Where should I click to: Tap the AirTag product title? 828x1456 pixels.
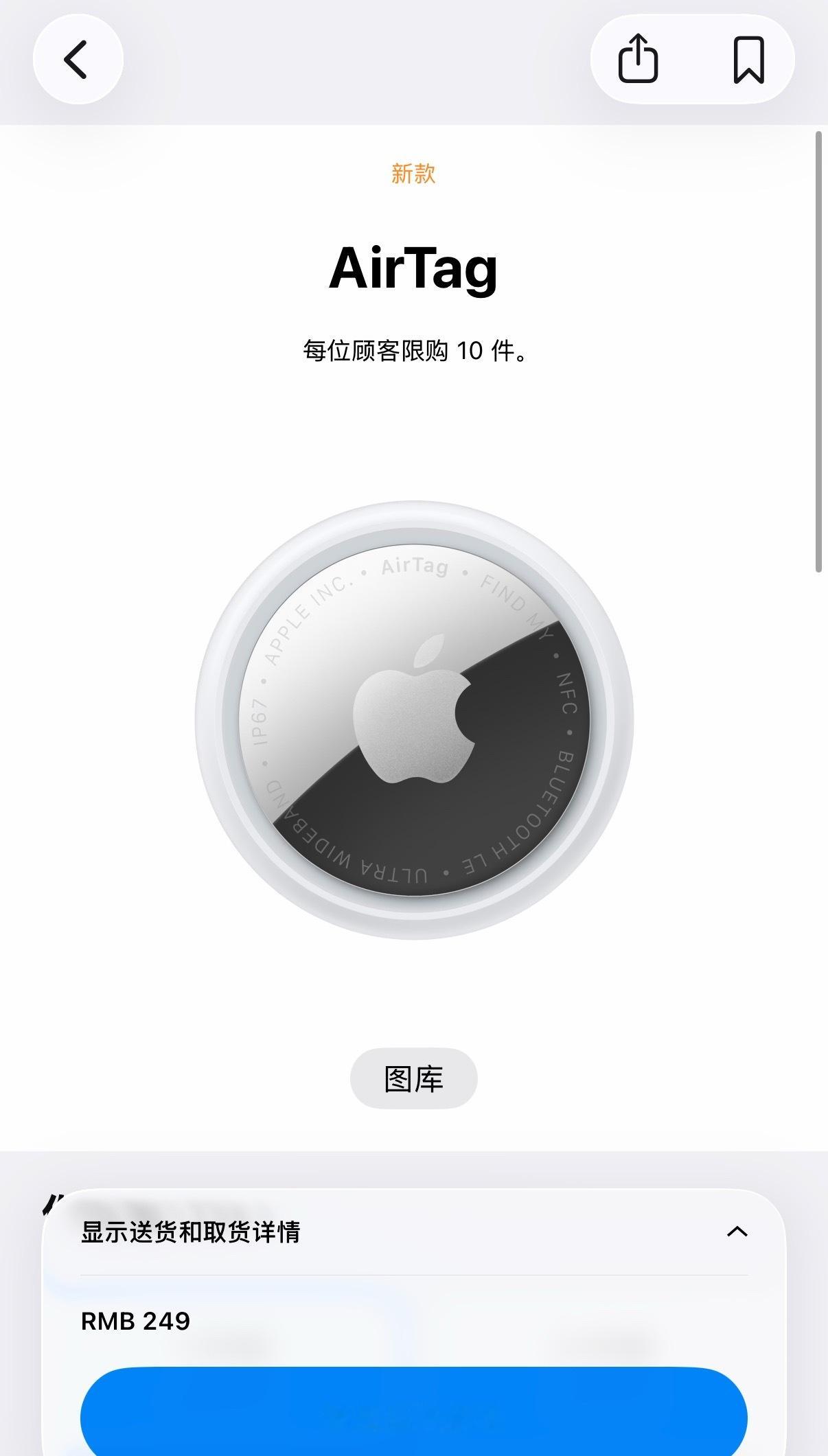(413, 269)
